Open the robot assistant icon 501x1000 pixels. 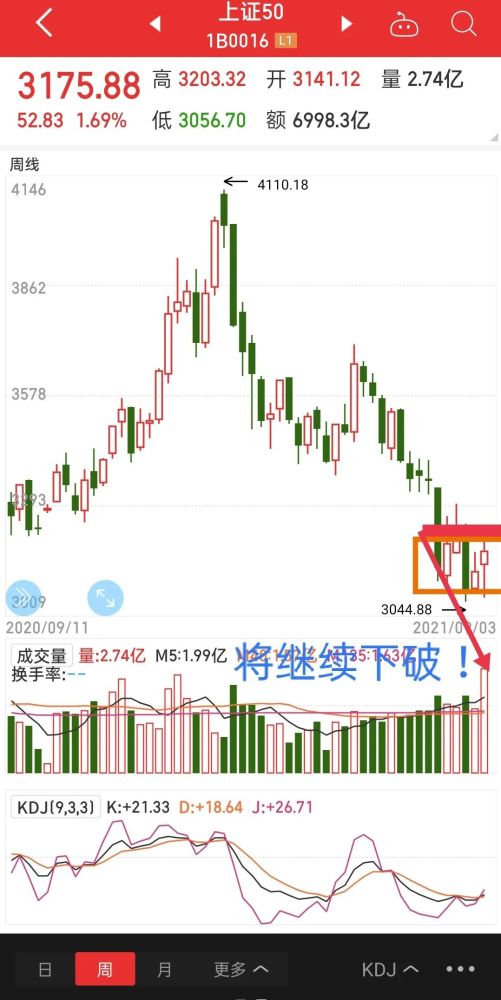pos(405,25)
